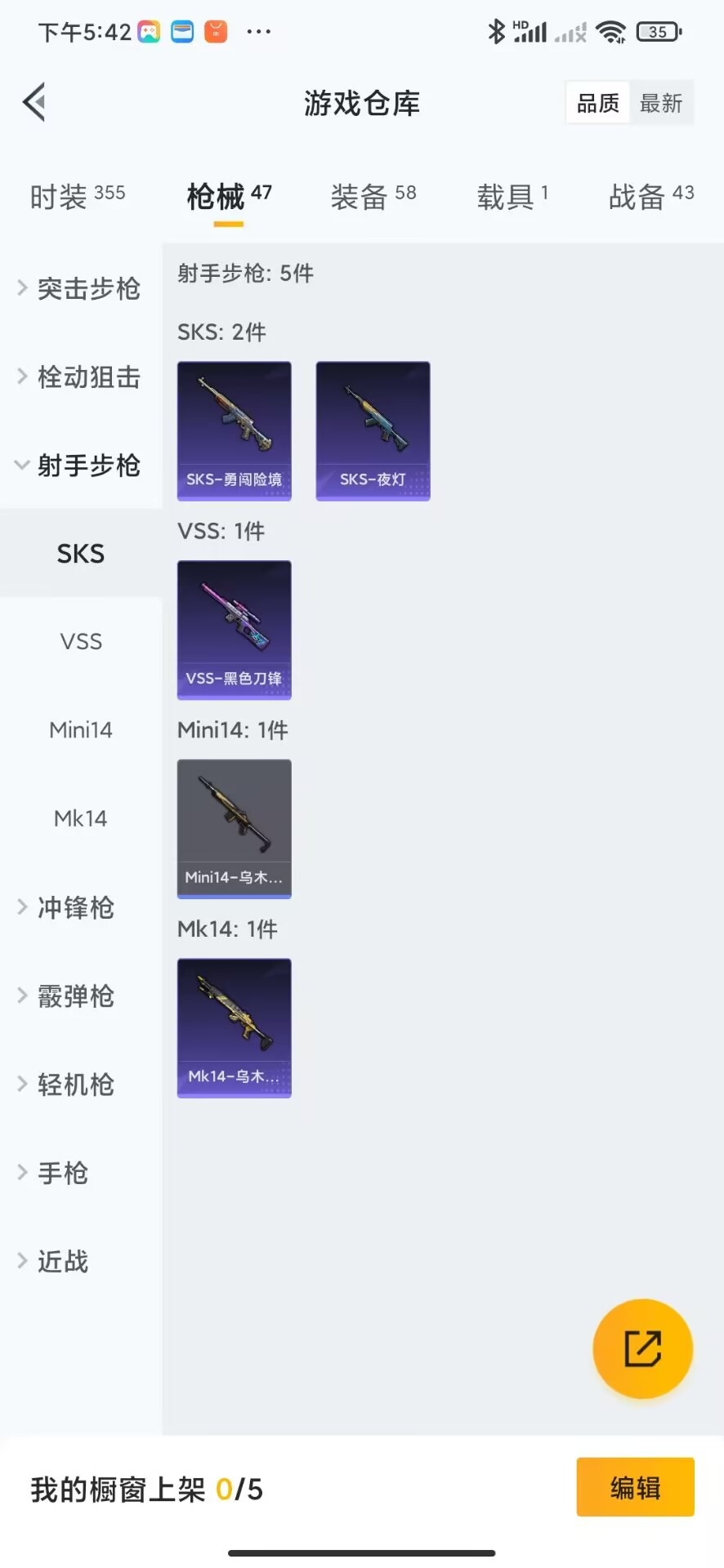Screen dimensions: 724x1568
Task: Tap the 编辑 button
Action: (x=636, y=1487)
